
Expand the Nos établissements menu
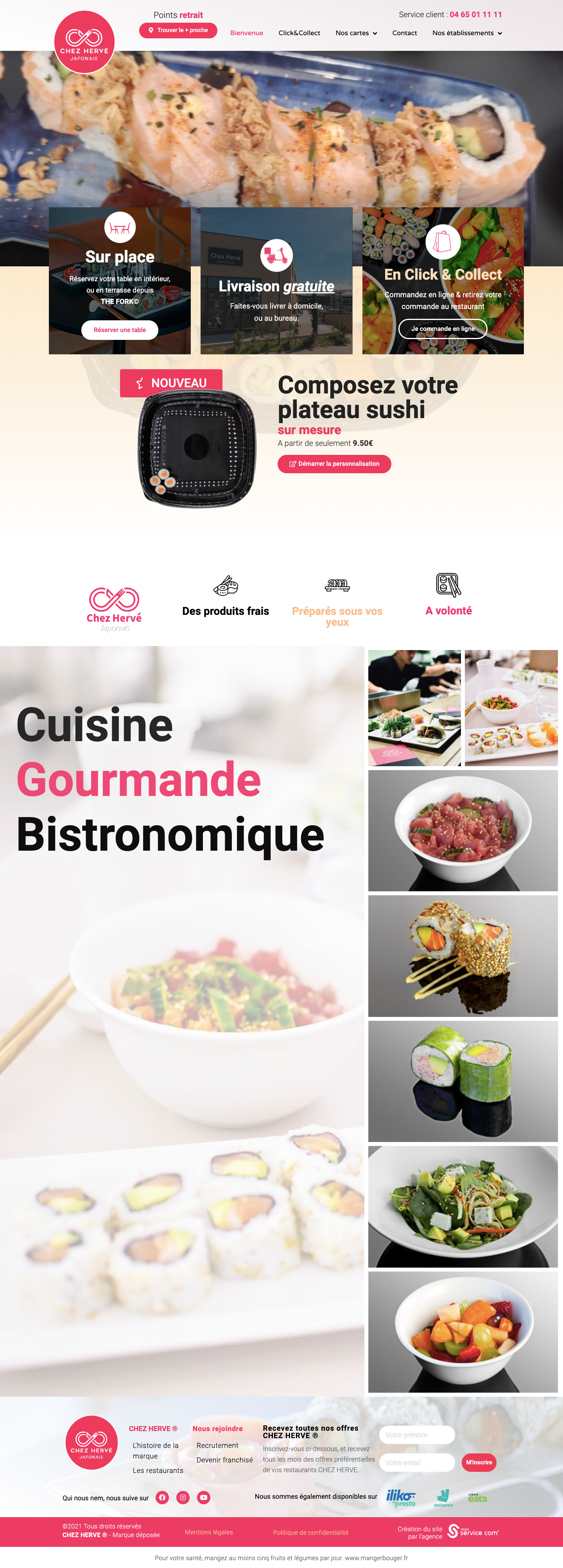pyautogui.click(x=467, y=34)
